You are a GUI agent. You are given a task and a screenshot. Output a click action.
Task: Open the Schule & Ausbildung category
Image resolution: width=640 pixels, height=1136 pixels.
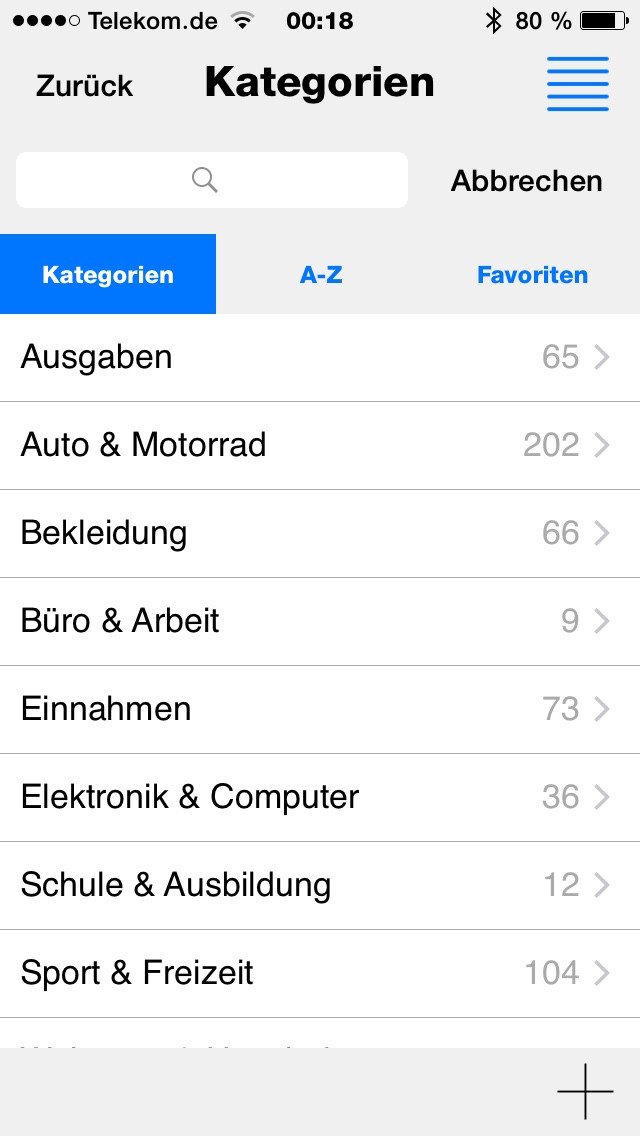320,885
